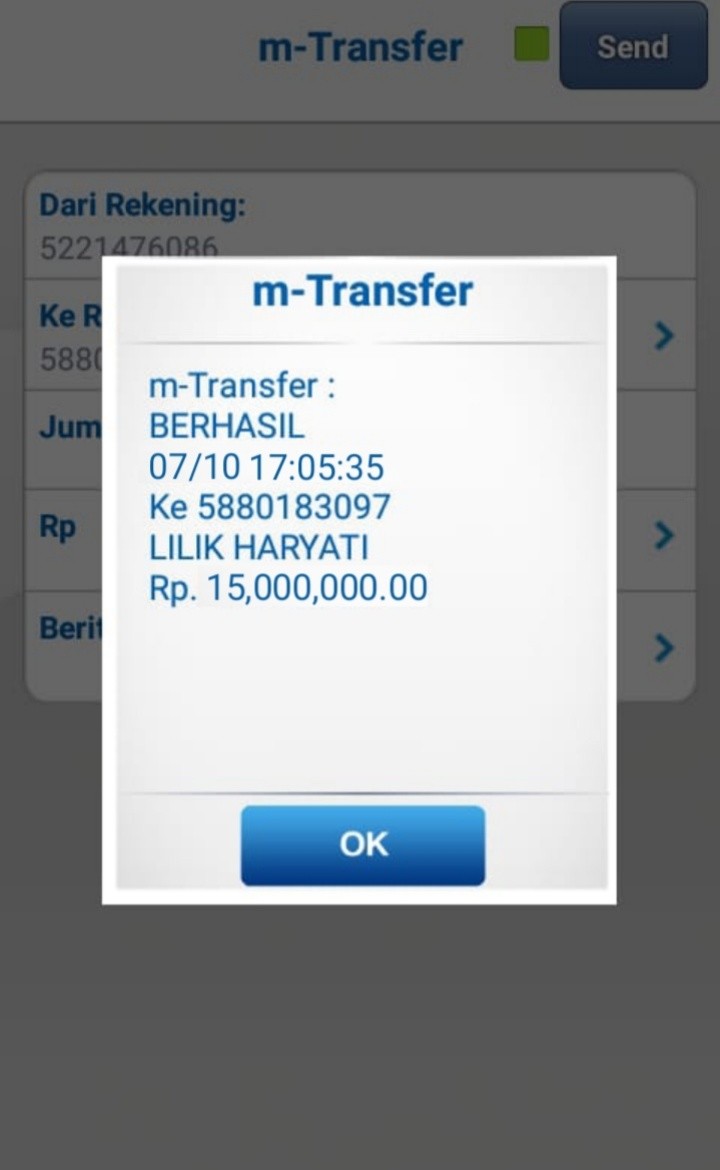Click the green status indicator beside Send
This screenshot has width=720, height=1170.
tap(530, 45)
